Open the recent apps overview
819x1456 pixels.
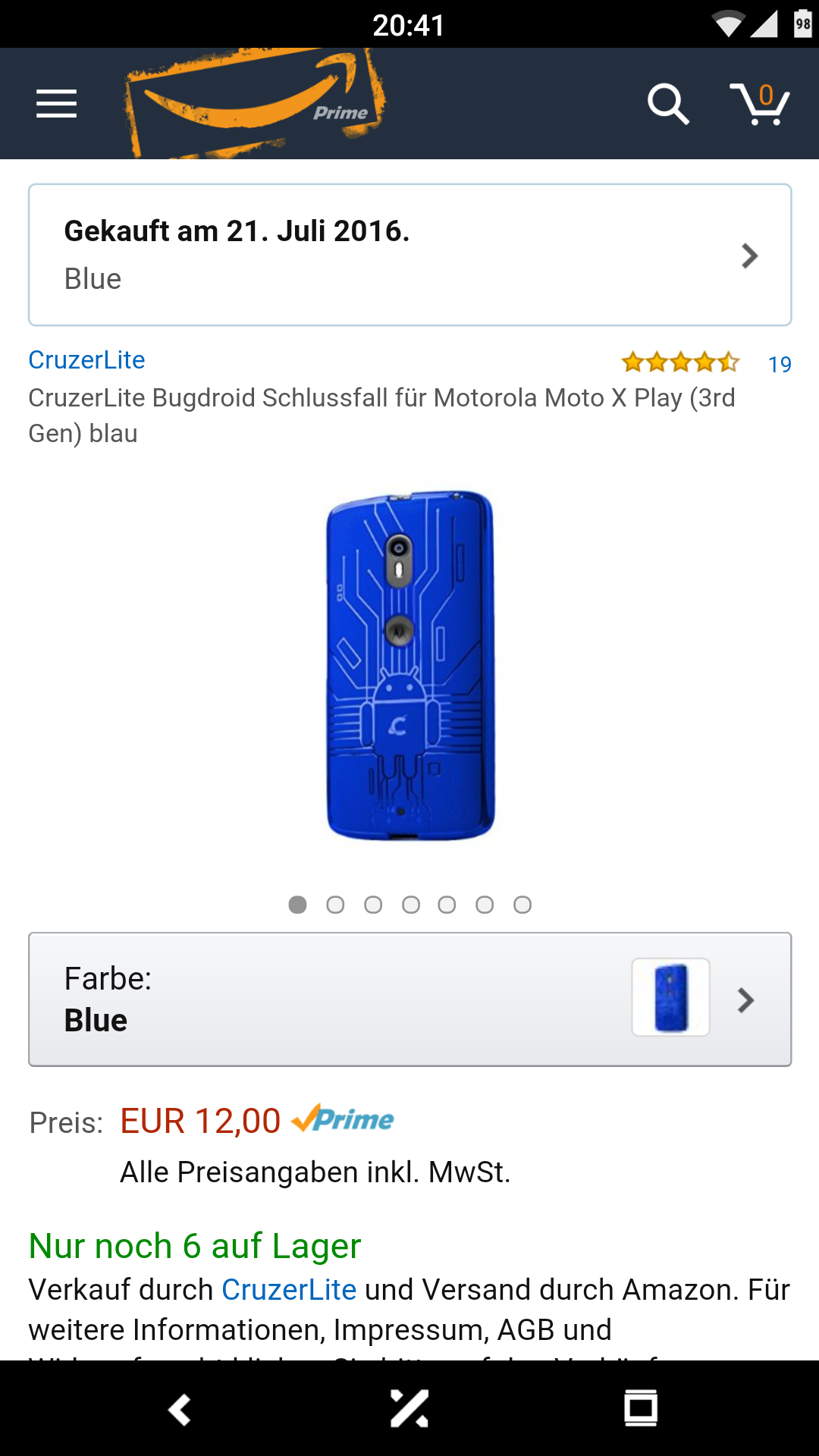coord(641,1410)
